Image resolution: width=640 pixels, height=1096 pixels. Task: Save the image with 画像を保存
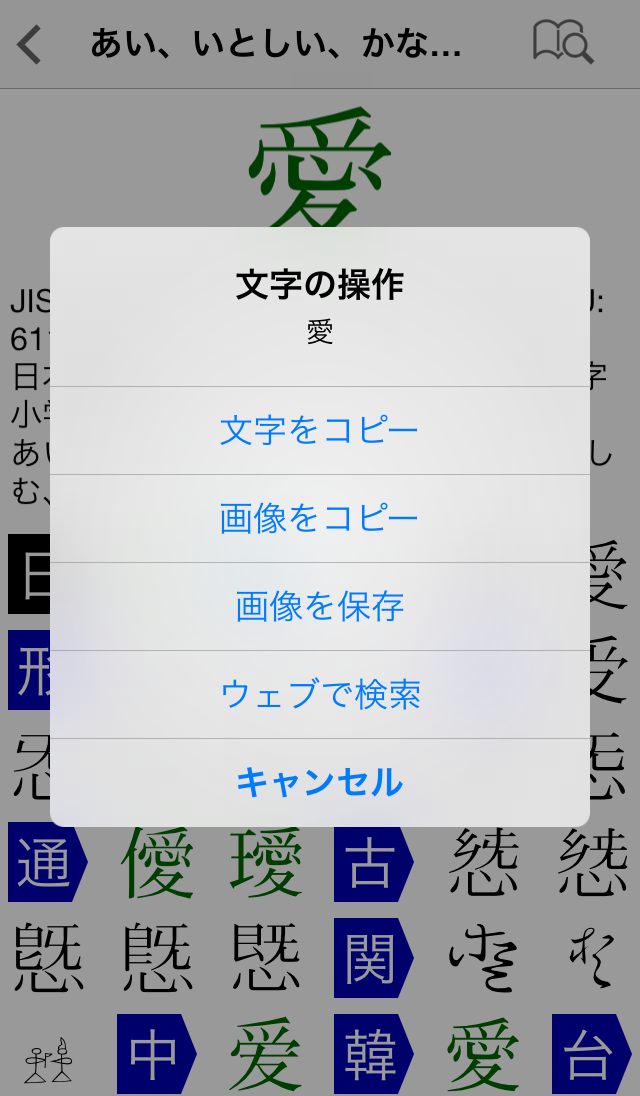(320, 607)
